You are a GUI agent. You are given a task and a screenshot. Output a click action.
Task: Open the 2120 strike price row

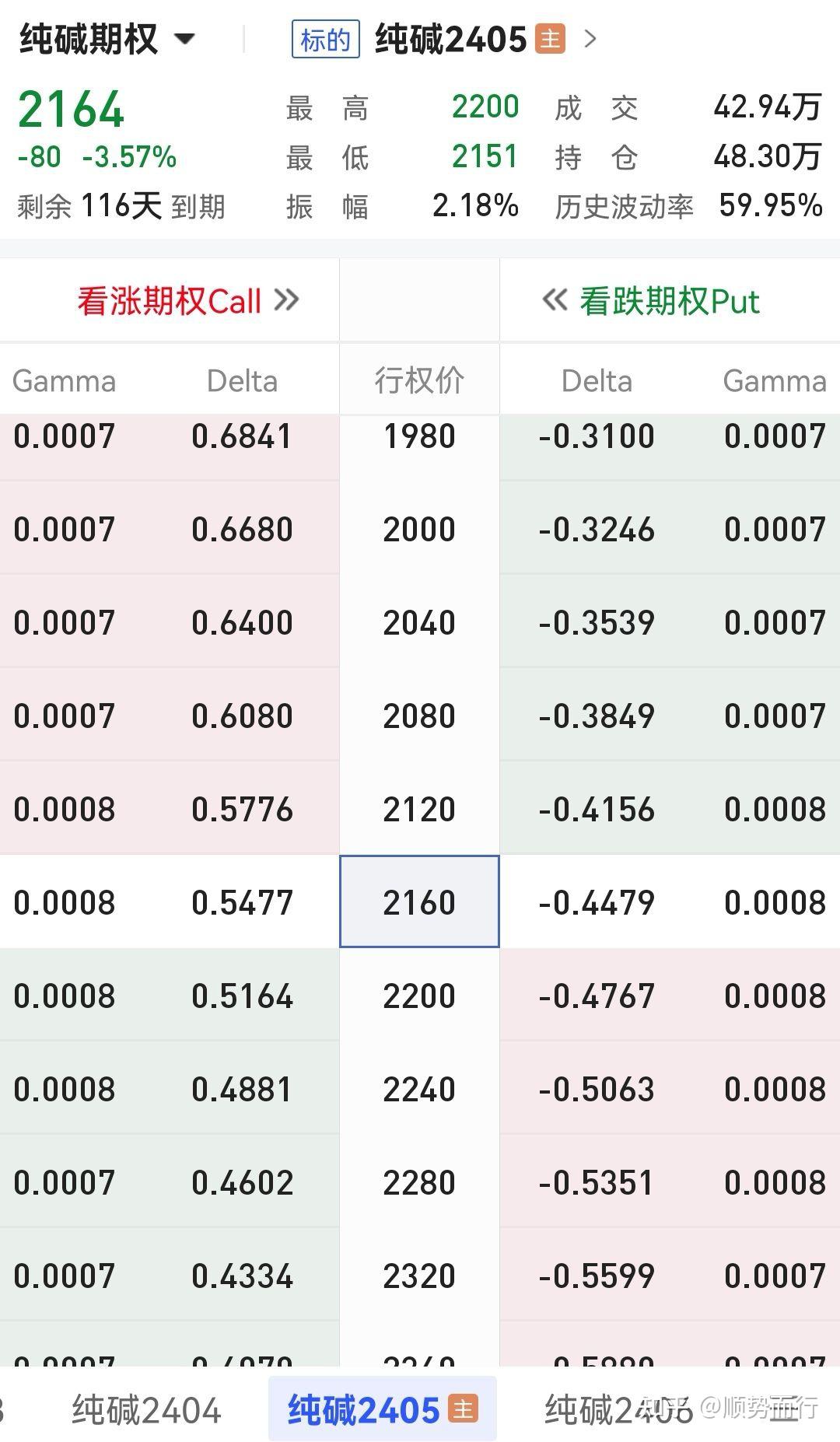point(419,810)
